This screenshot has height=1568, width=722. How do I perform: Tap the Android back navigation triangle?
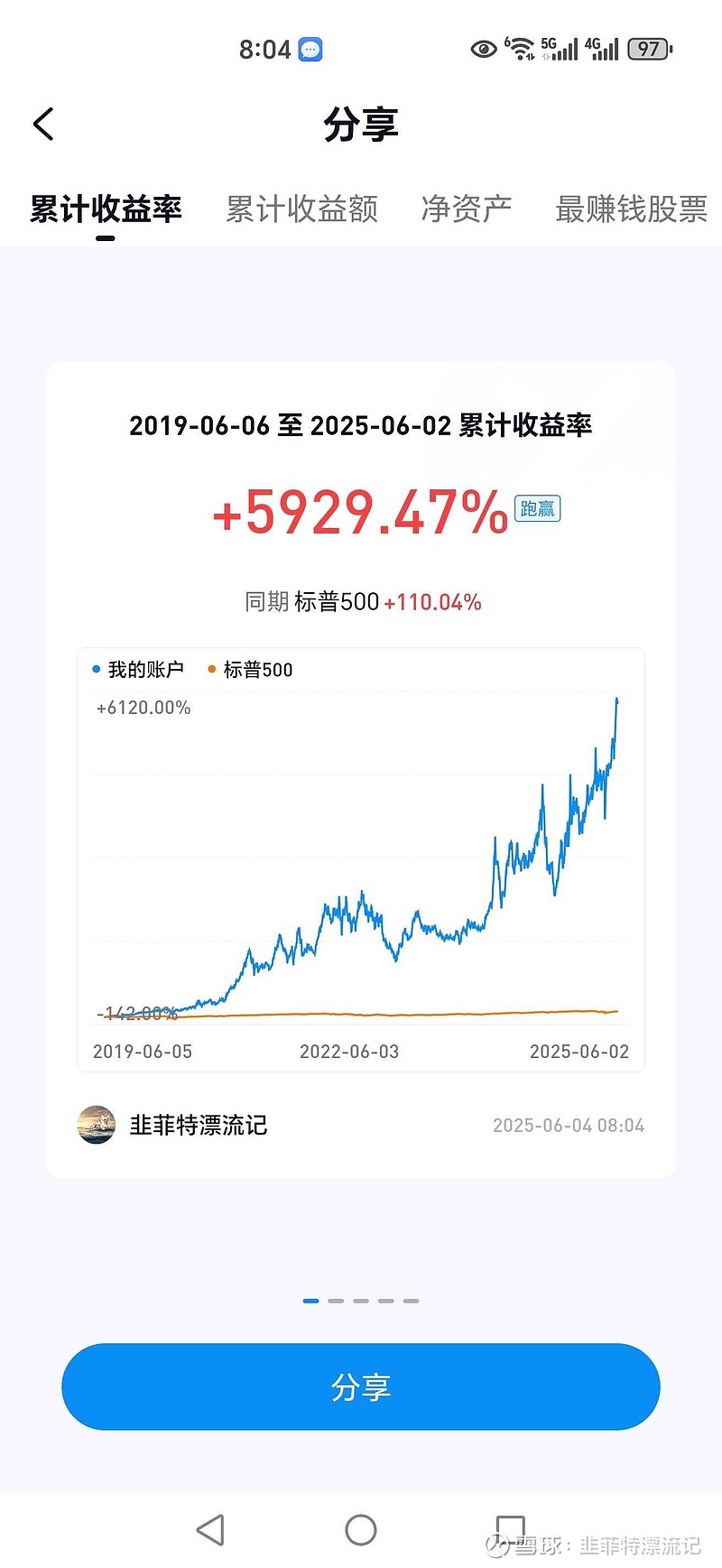[x=210, y=1531]
